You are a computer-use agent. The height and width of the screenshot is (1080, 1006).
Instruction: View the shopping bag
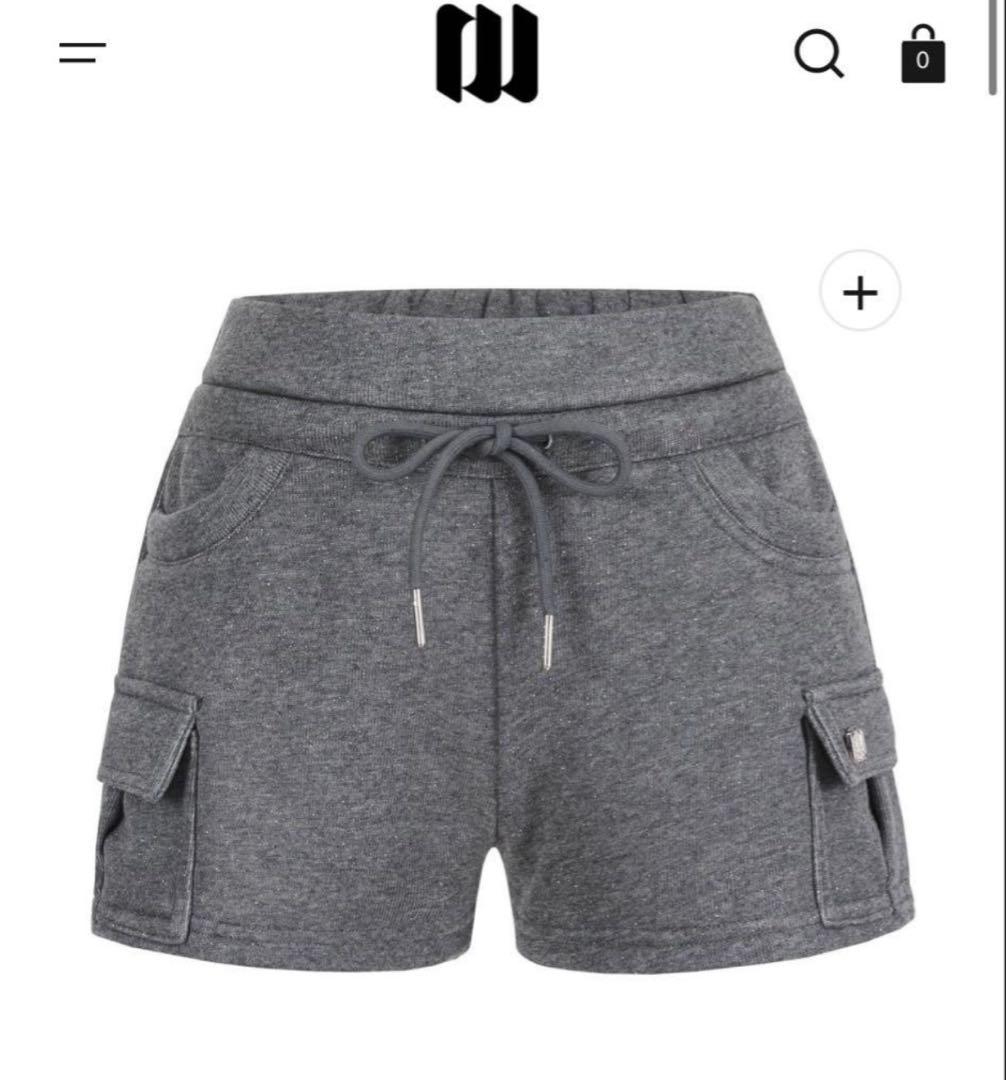point(922,55)
